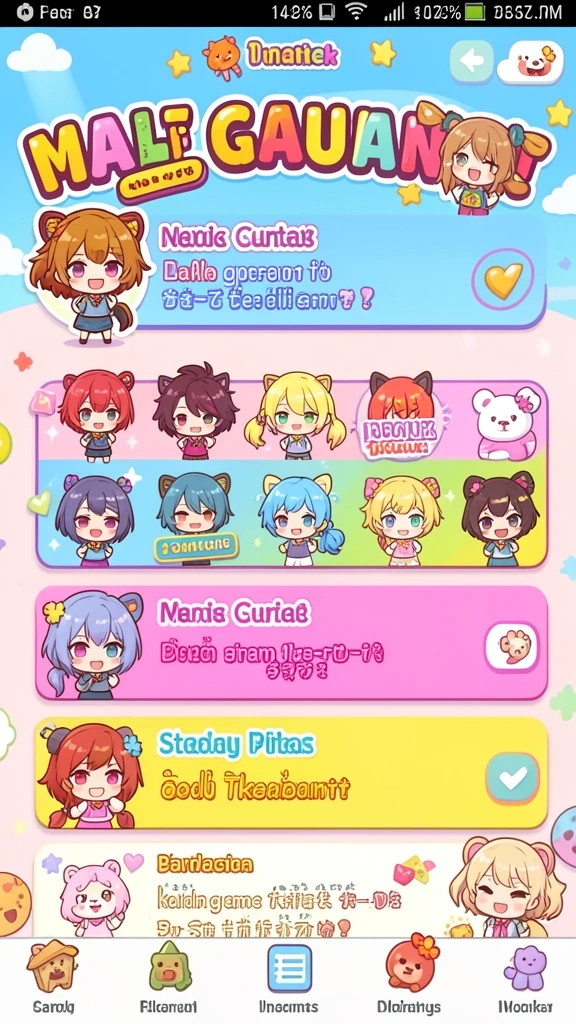This screenshot has height=1024, width=576.
Task: Switch to the red creature tab
Action: pyautogui.click(x=409, y=976)
